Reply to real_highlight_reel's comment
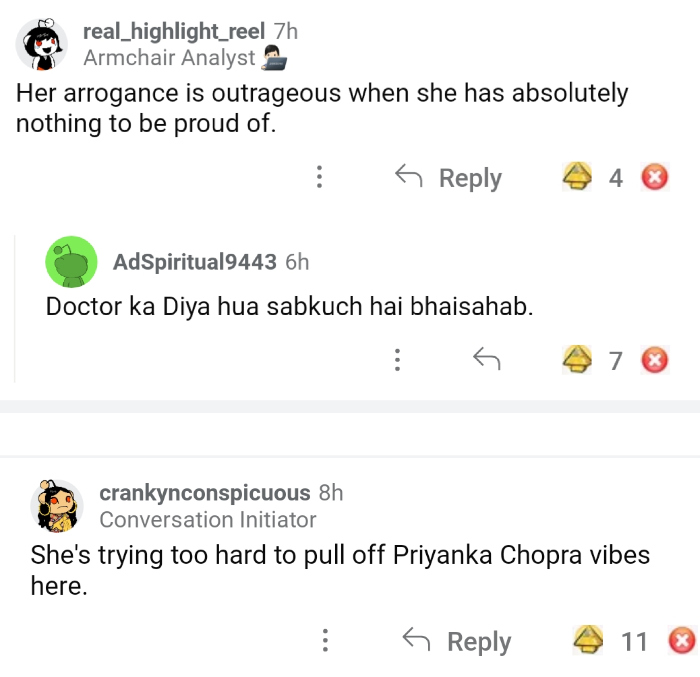The image size is (700, 677). (449, 178)
